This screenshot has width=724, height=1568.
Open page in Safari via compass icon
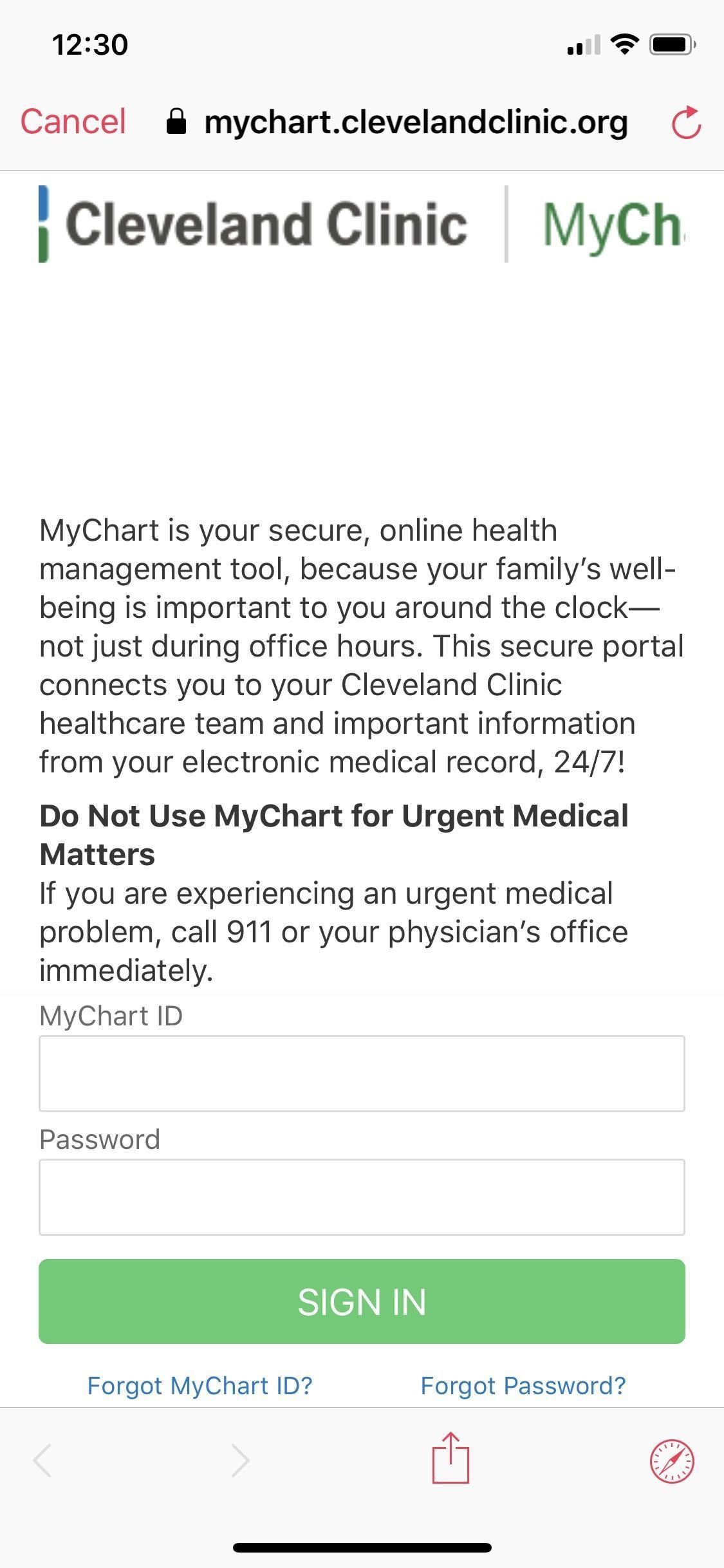click(671, 1461)
